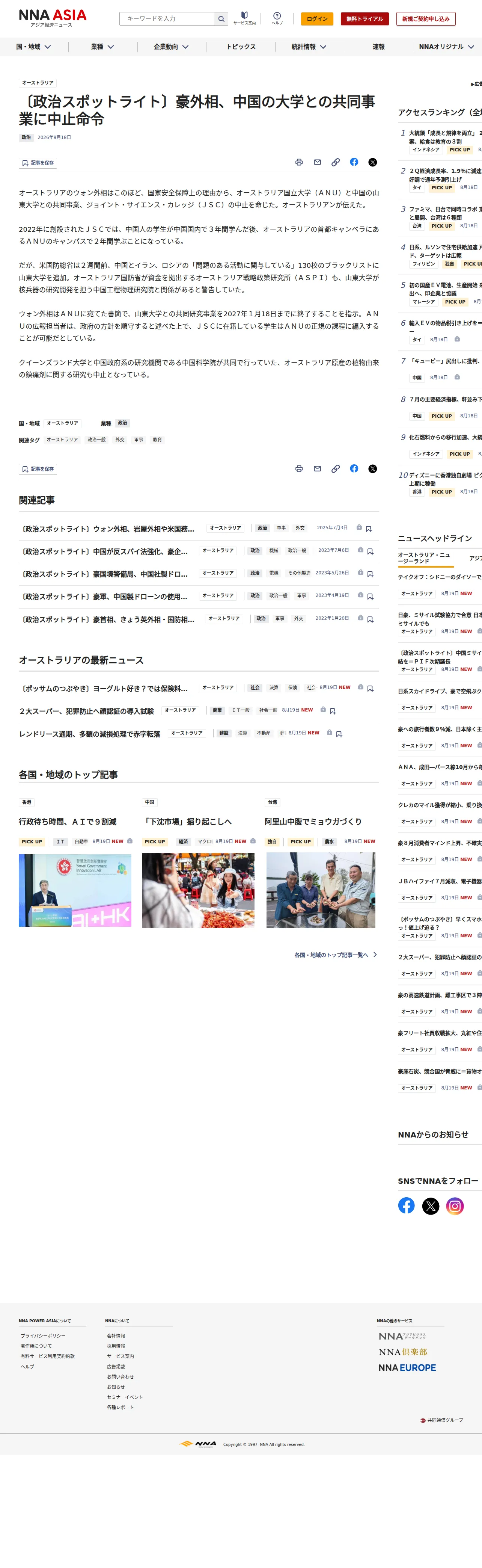This screenshot has height=1568, width=482.
Task: Start the 無料トライアル free trial
Action: click(x=365, y=19)
